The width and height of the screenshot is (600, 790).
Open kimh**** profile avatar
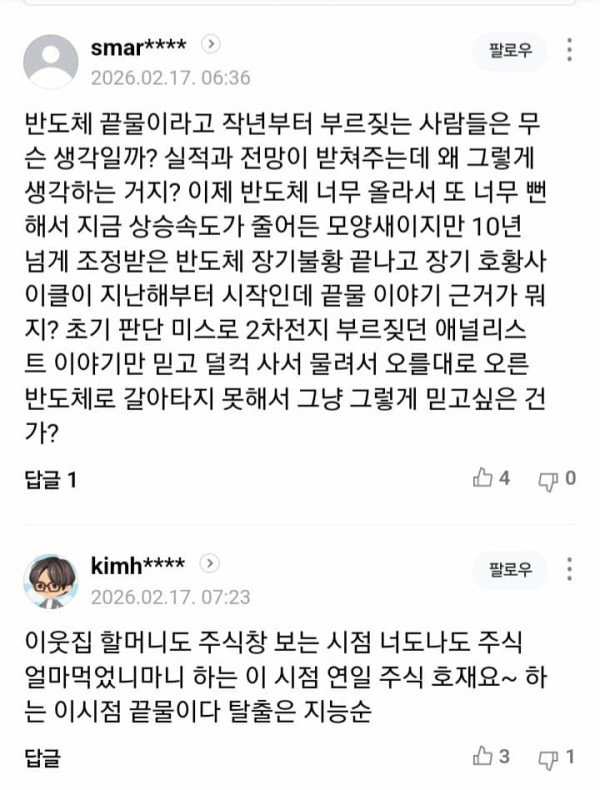click(x=50, y=581)
